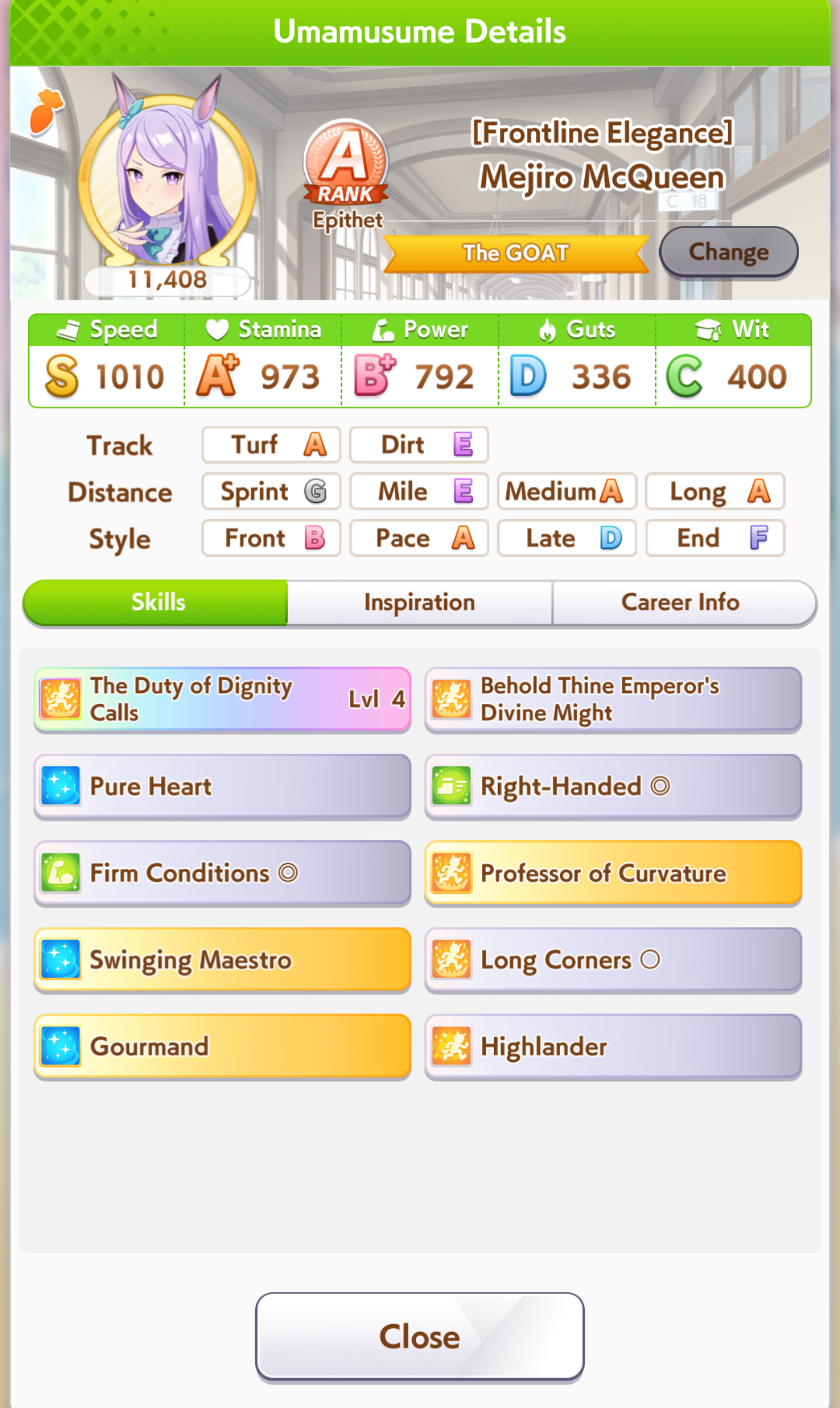
Task: Open Behold Thine Emperor's Divine Might skill
Action: [x=613, y=699]
